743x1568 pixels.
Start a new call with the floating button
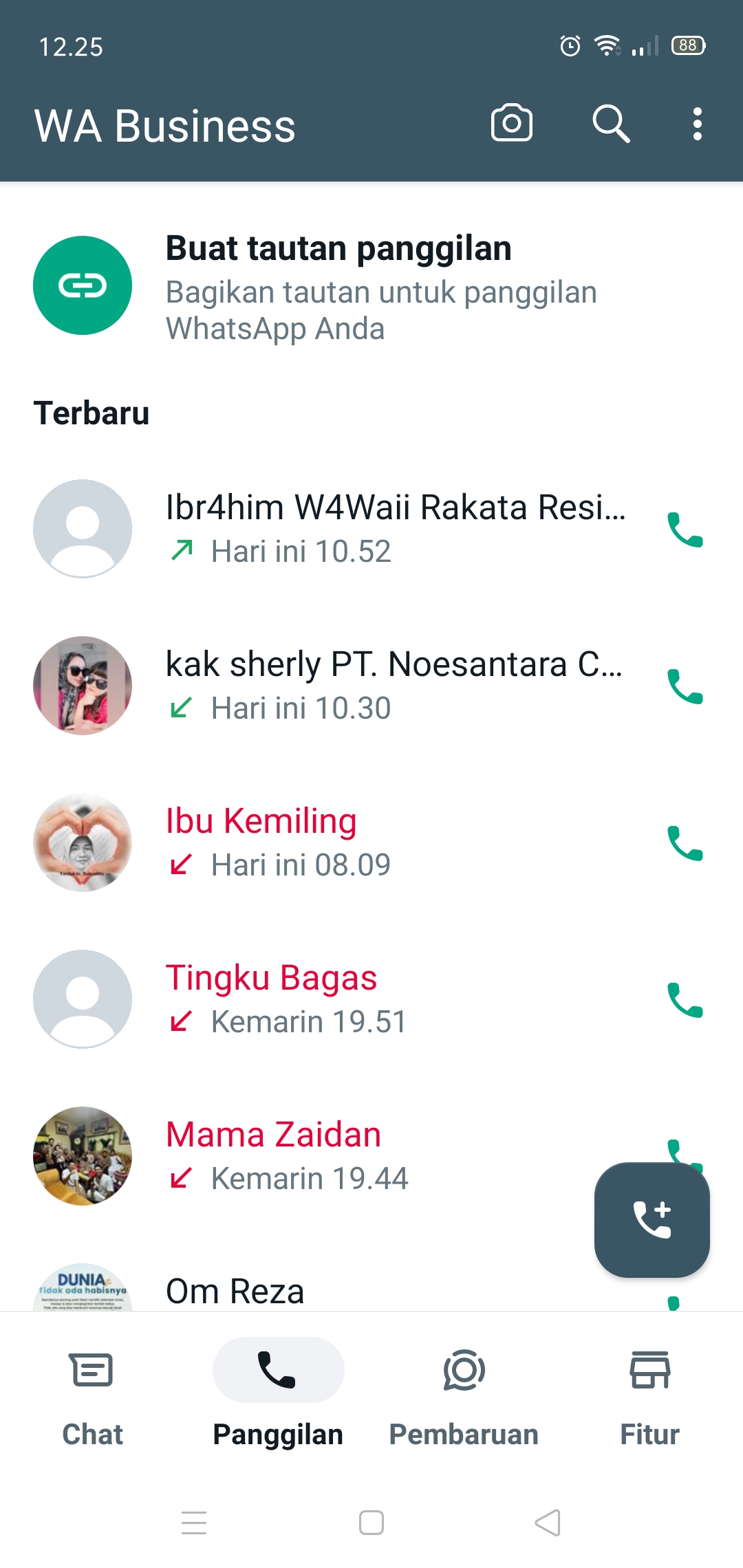pos(652,1219)
